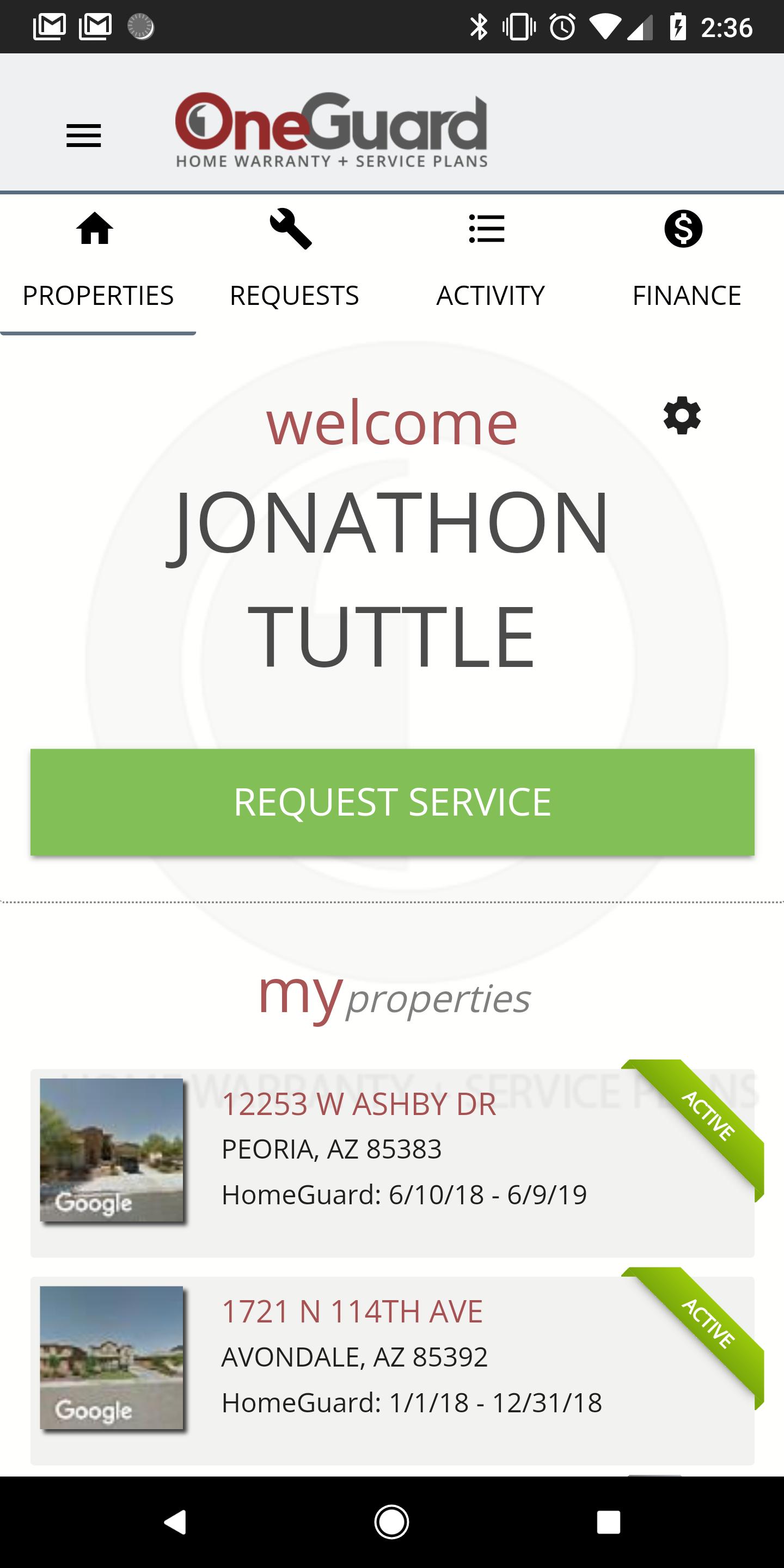This screenshot has height=1568, width=784.
Task: Go to the system home screen
Action: tap(391, 1522)
